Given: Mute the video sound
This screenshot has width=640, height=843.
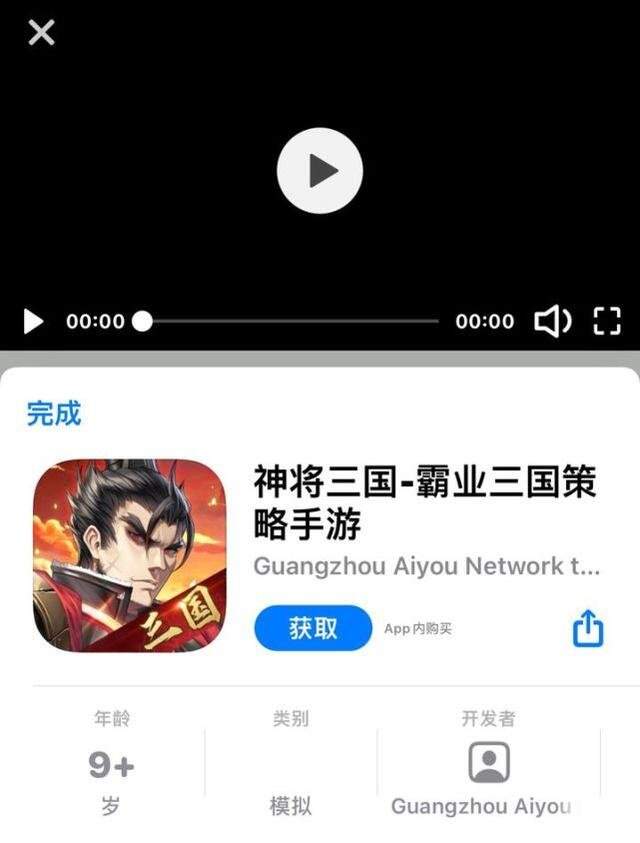Looking at the screenshot, I should tap(552, 321).
